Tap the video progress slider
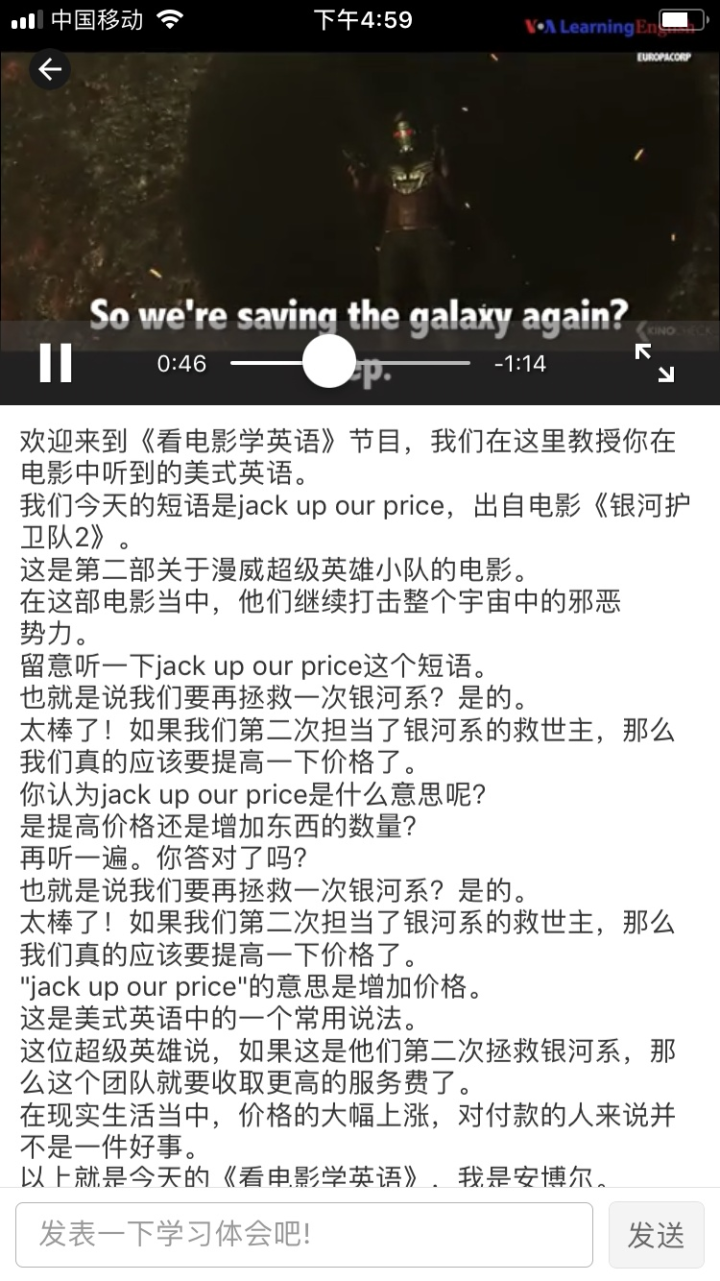The height and width of the screenshot is (1281, 720). pyautogui.click(x=329, y=362)
